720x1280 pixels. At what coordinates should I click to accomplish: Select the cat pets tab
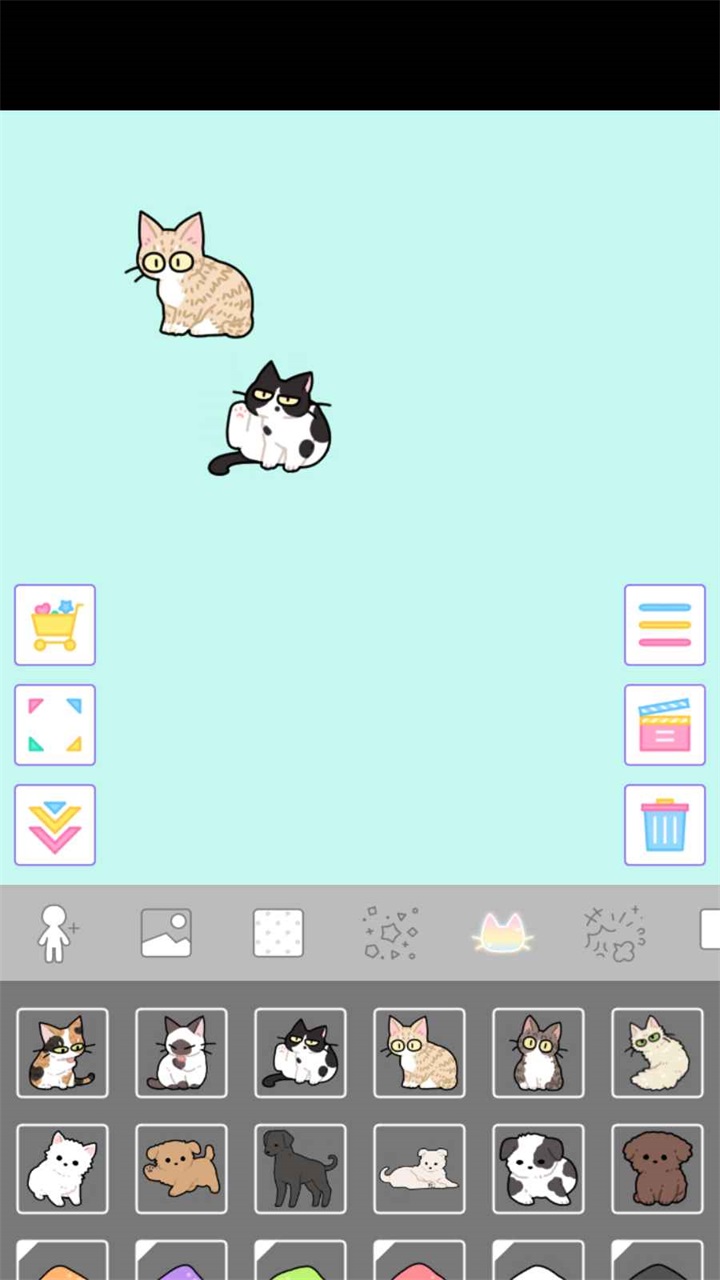(502, 933)
